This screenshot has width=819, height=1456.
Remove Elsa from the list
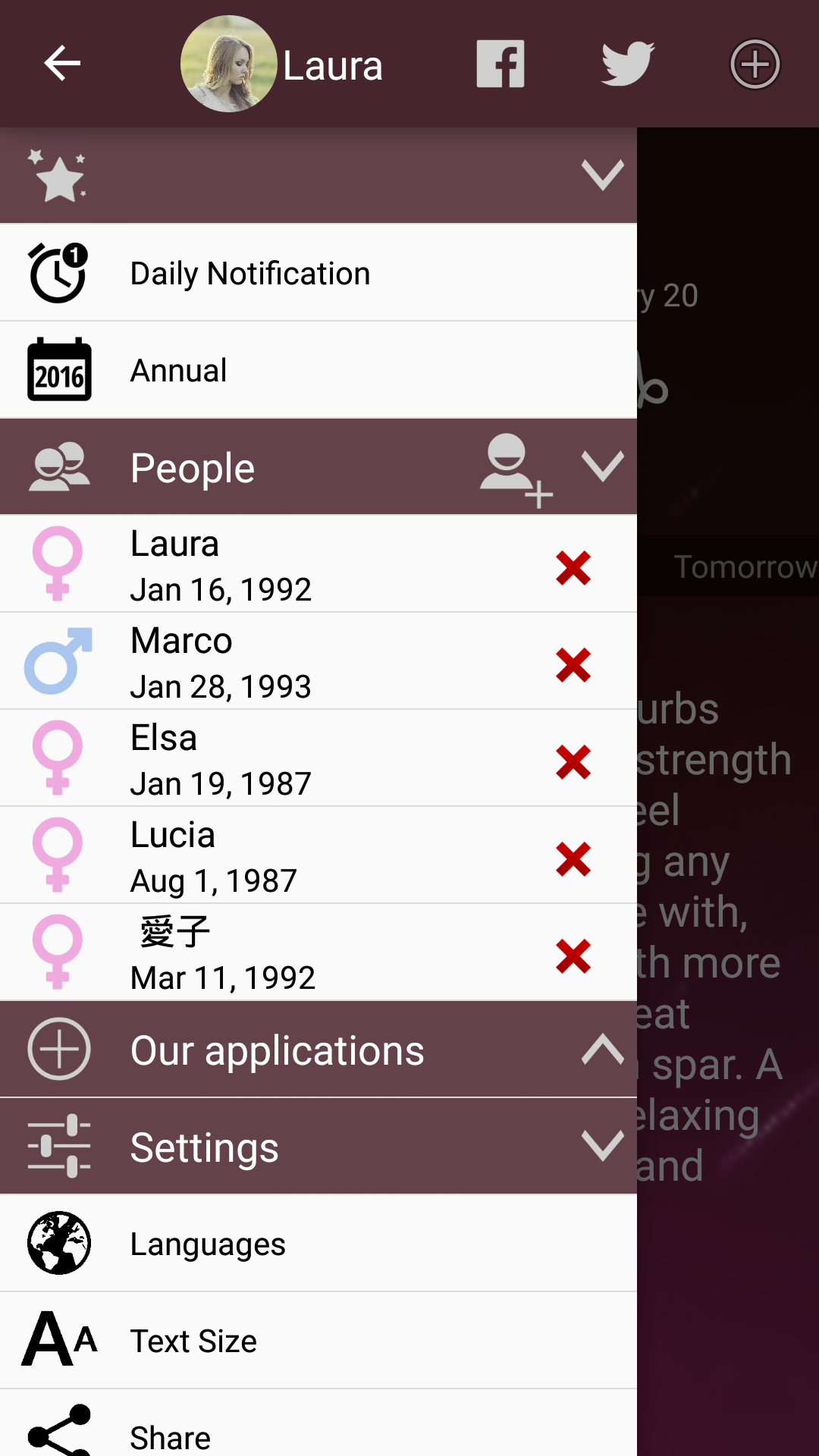(573, 761)
